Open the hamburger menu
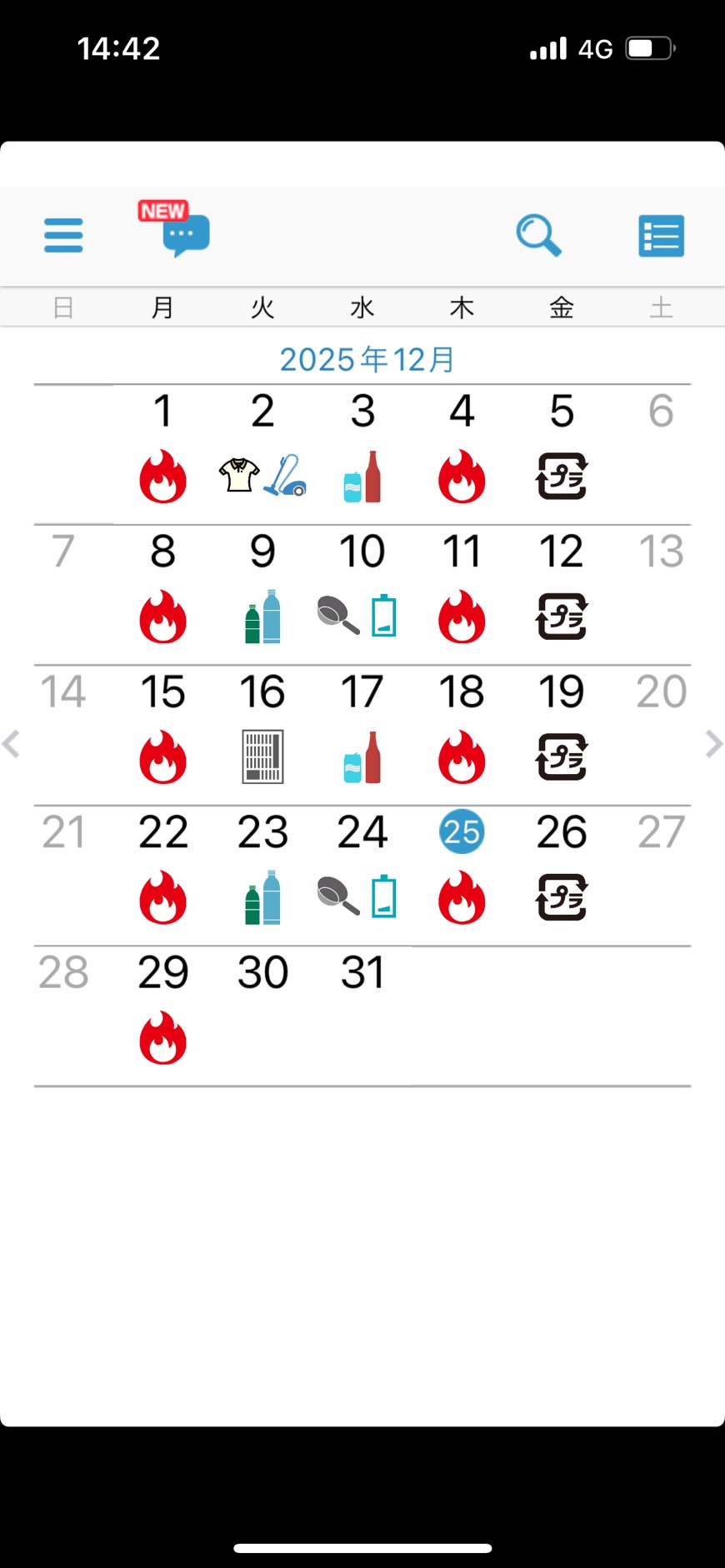The height and width of the screenshot is (1568, 725). 63,235
